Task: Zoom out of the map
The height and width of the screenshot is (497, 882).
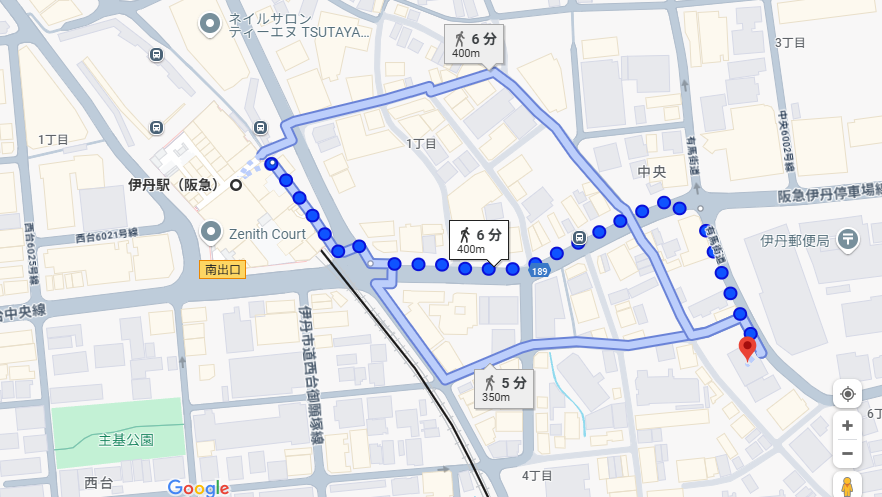Action: 847,453
